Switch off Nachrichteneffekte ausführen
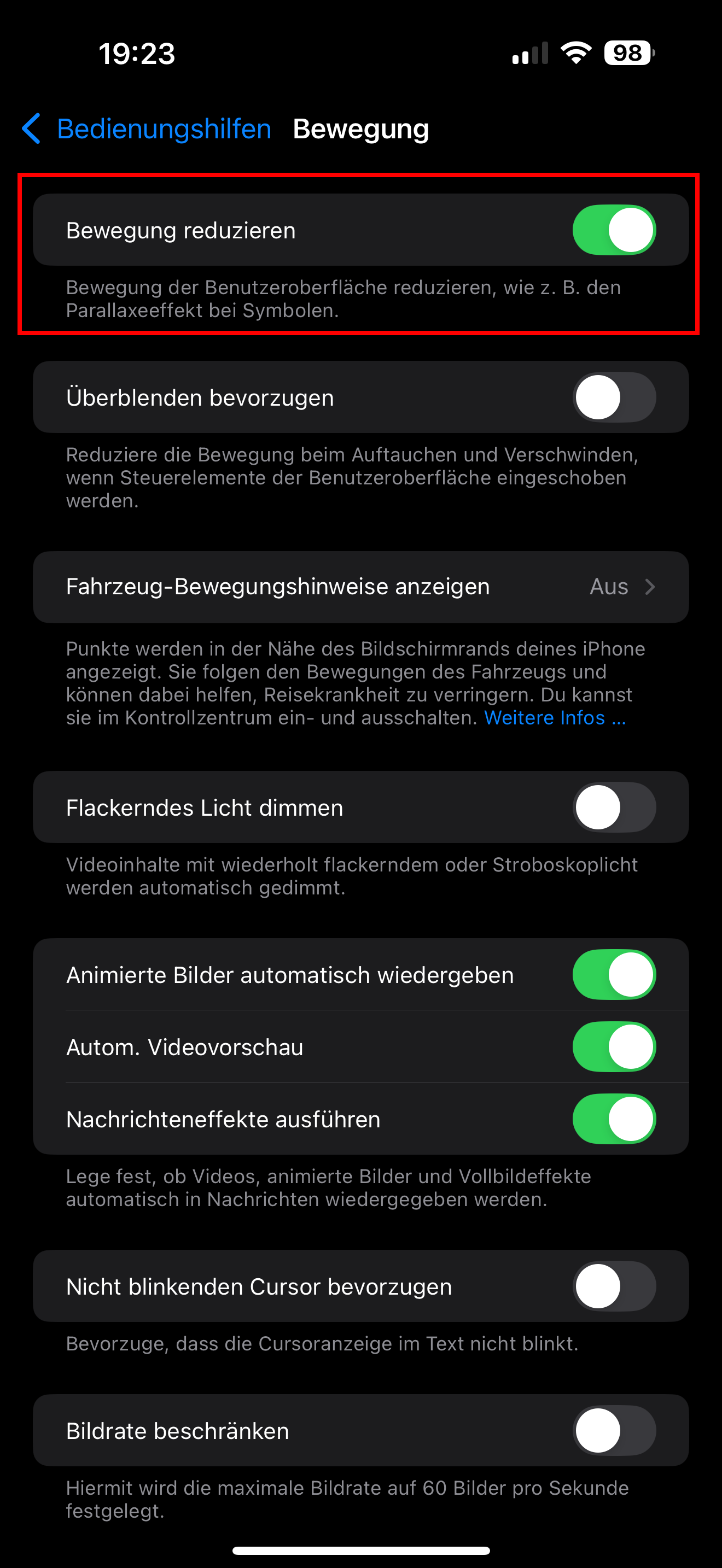Viewport: 722px width, 1568px height. (x=614, y=1119)
